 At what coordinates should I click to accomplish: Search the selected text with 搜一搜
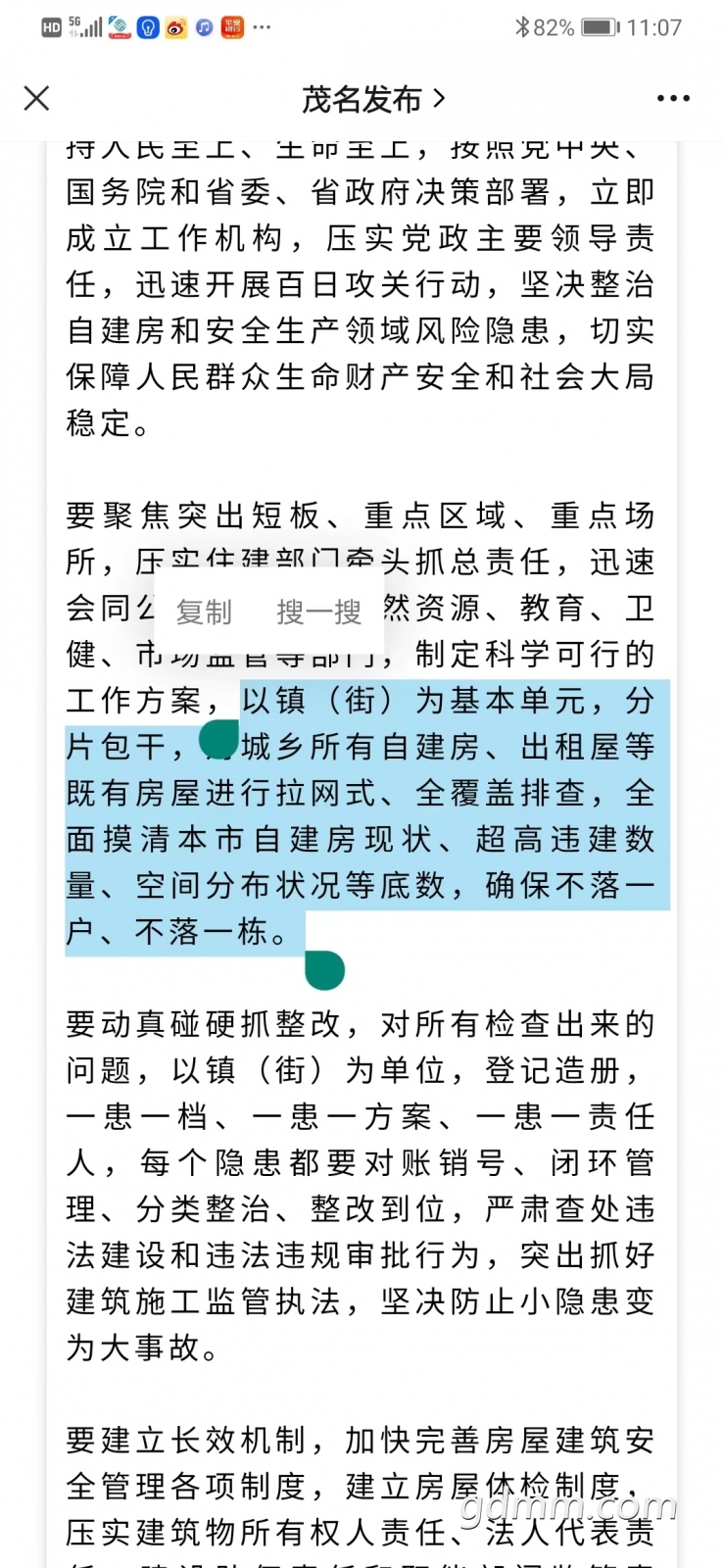point(319,612)
